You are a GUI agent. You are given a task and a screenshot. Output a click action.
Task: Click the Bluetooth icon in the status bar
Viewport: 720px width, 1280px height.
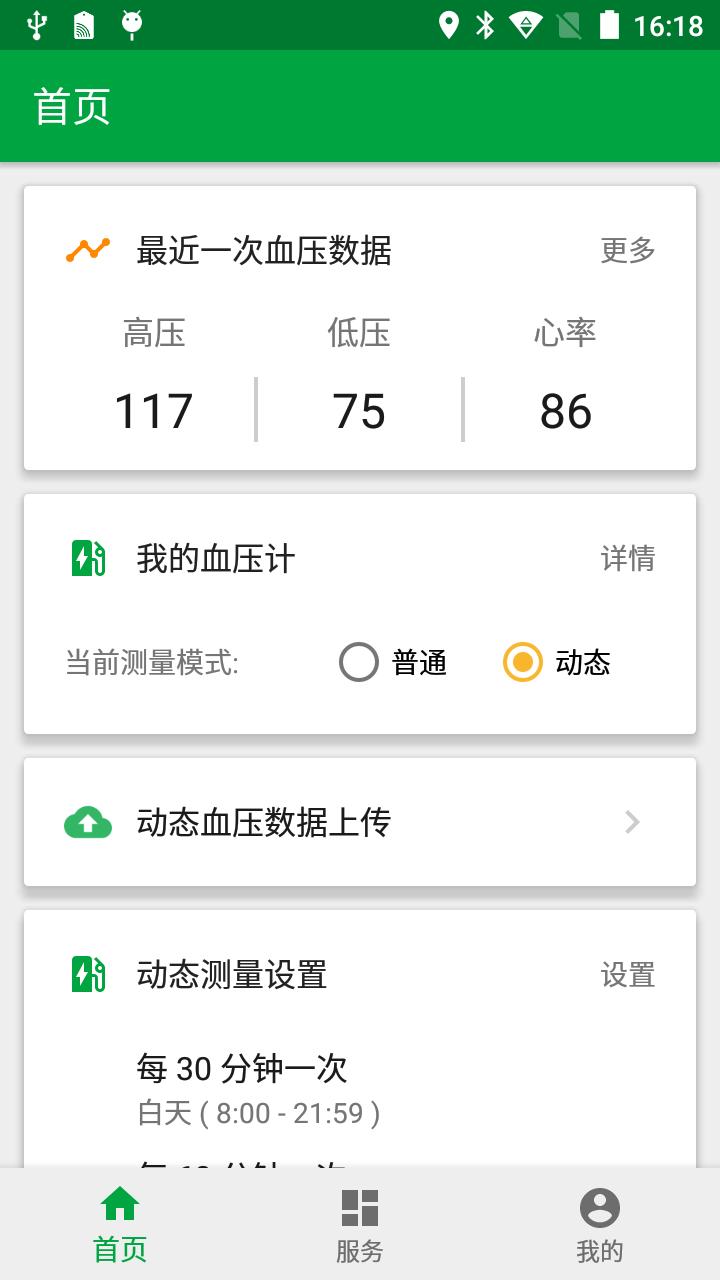(483, 25)
